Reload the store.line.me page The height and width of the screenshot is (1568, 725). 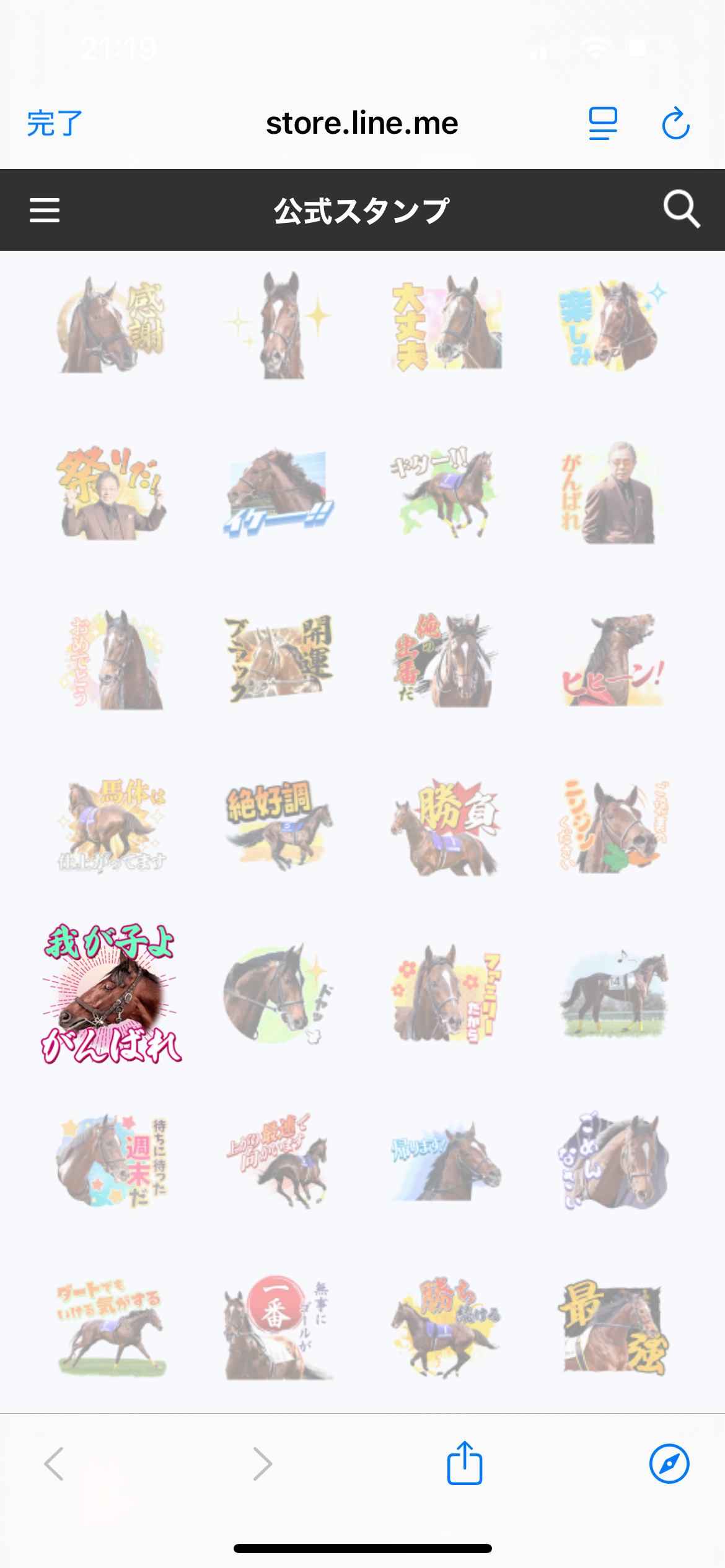pos(675,123)
